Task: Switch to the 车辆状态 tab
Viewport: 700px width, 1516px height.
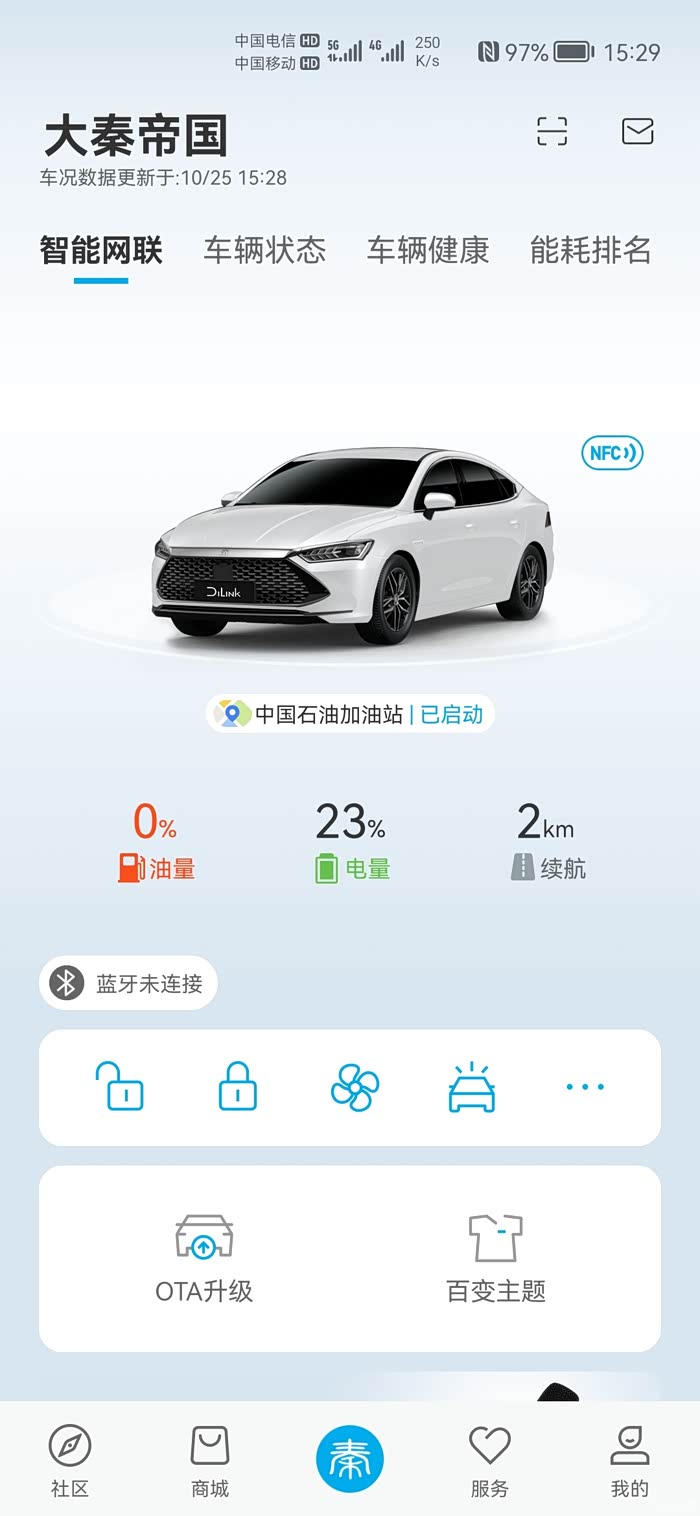Action: [x=265, y=250]
